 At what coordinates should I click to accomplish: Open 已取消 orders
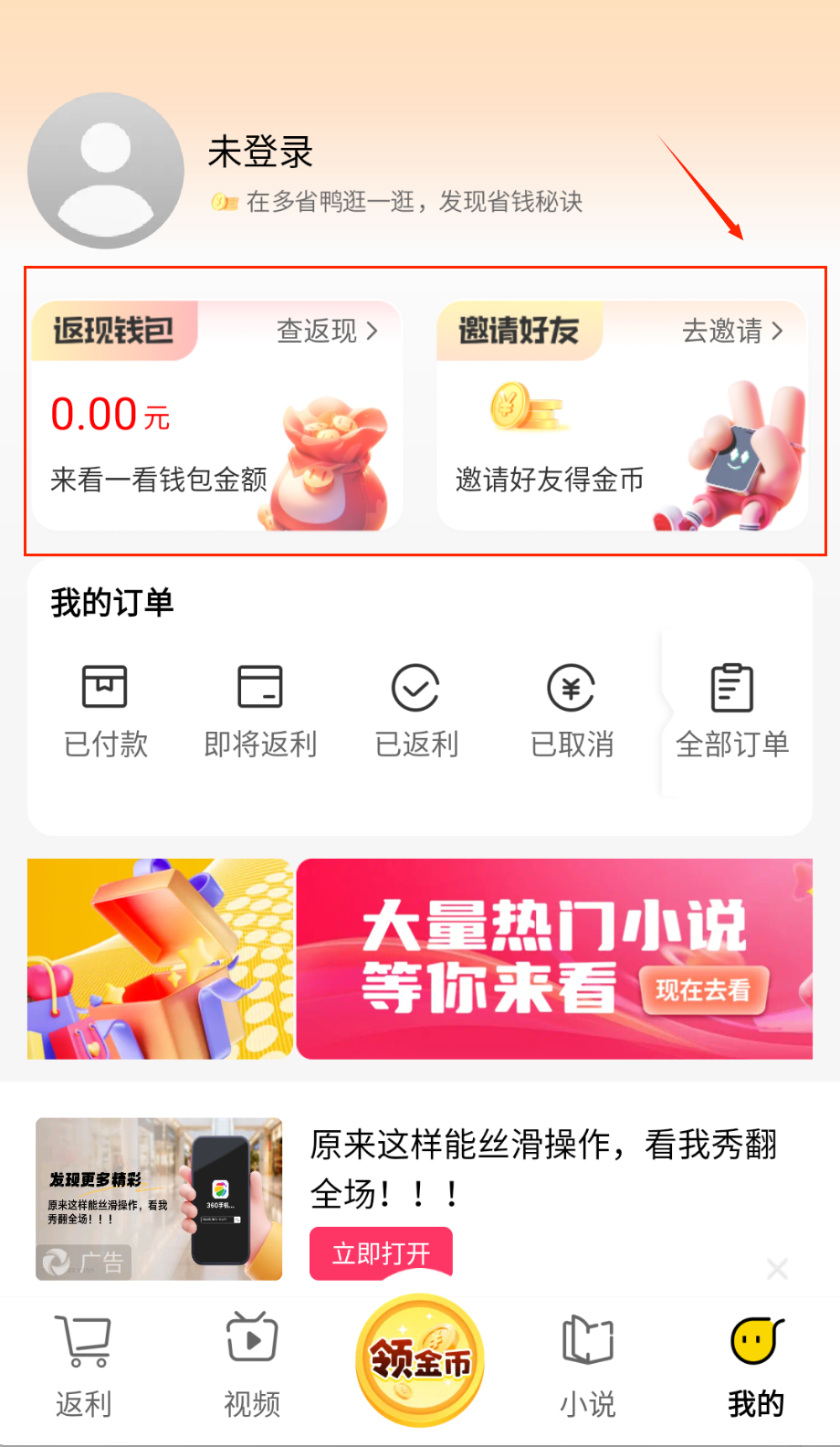(572, 712)
